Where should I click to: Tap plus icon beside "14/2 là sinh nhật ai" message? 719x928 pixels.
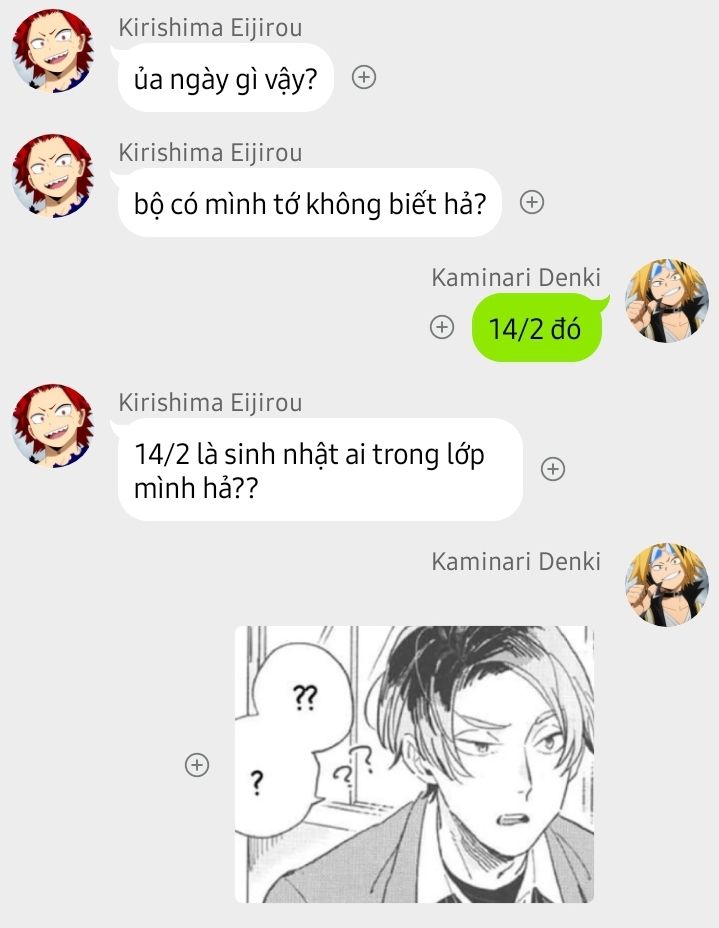pos(553,469)
